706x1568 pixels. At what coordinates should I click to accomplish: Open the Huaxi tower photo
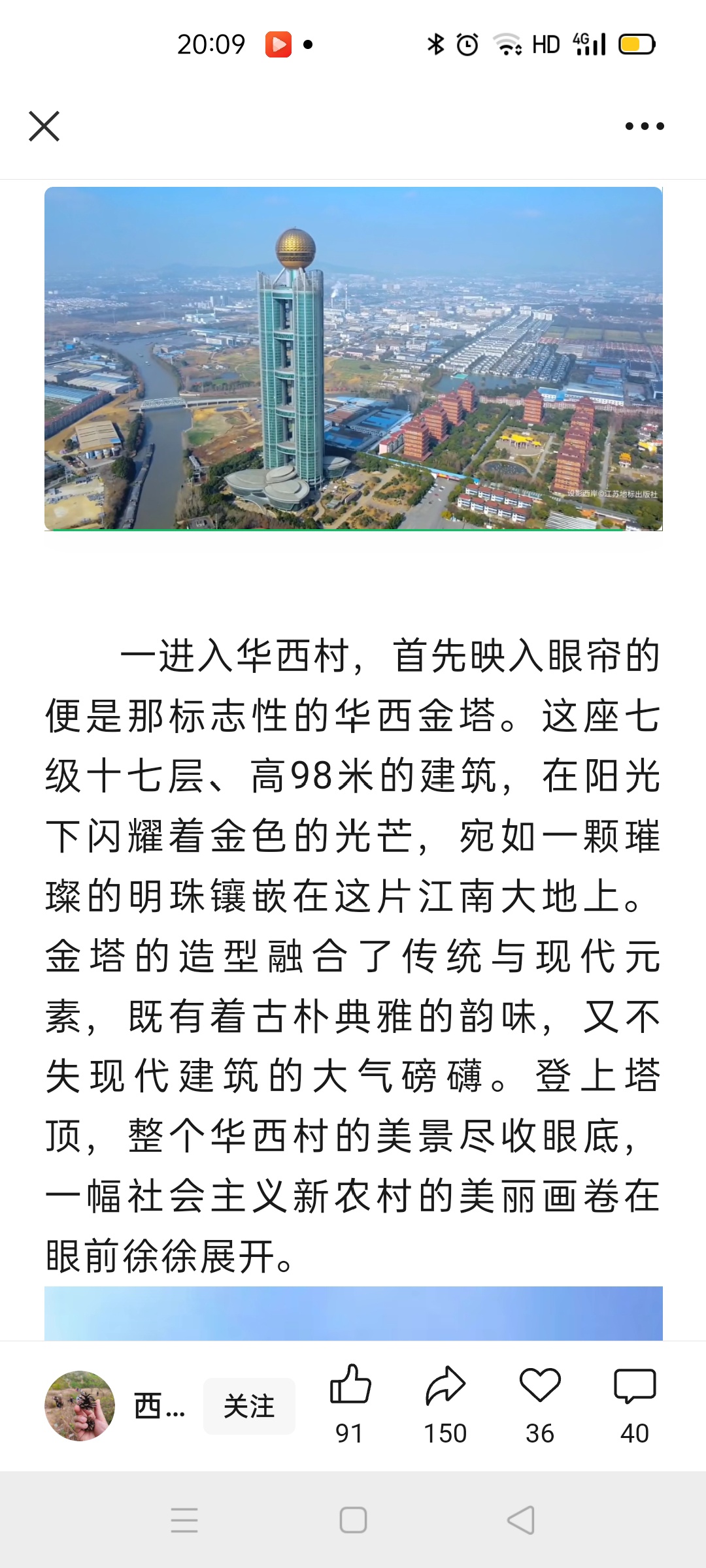353,358
